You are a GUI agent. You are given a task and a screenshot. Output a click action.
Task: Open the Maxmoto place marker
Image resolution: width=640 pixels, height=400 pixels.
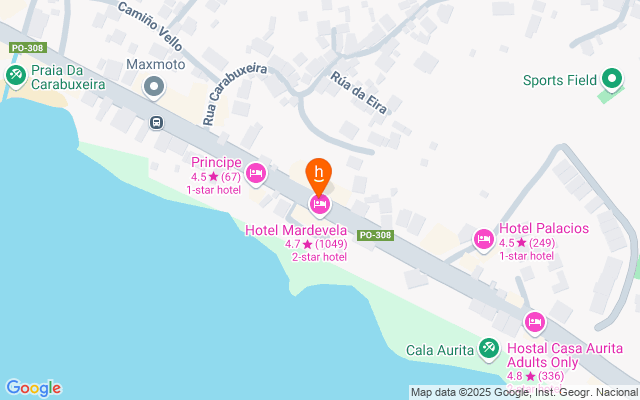point(153,89)
